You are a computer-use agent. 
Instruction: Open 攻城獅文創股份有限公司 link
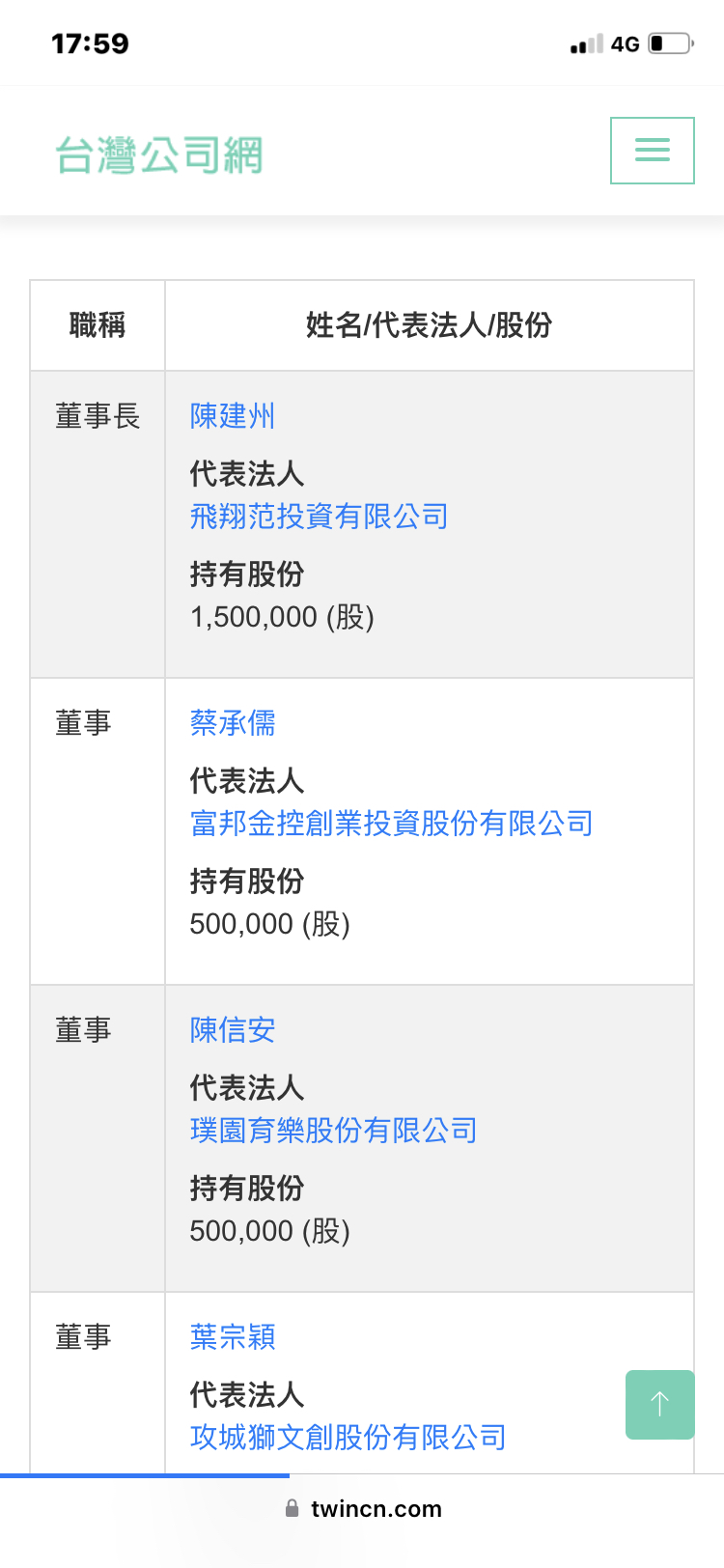tap(348, 1438)
